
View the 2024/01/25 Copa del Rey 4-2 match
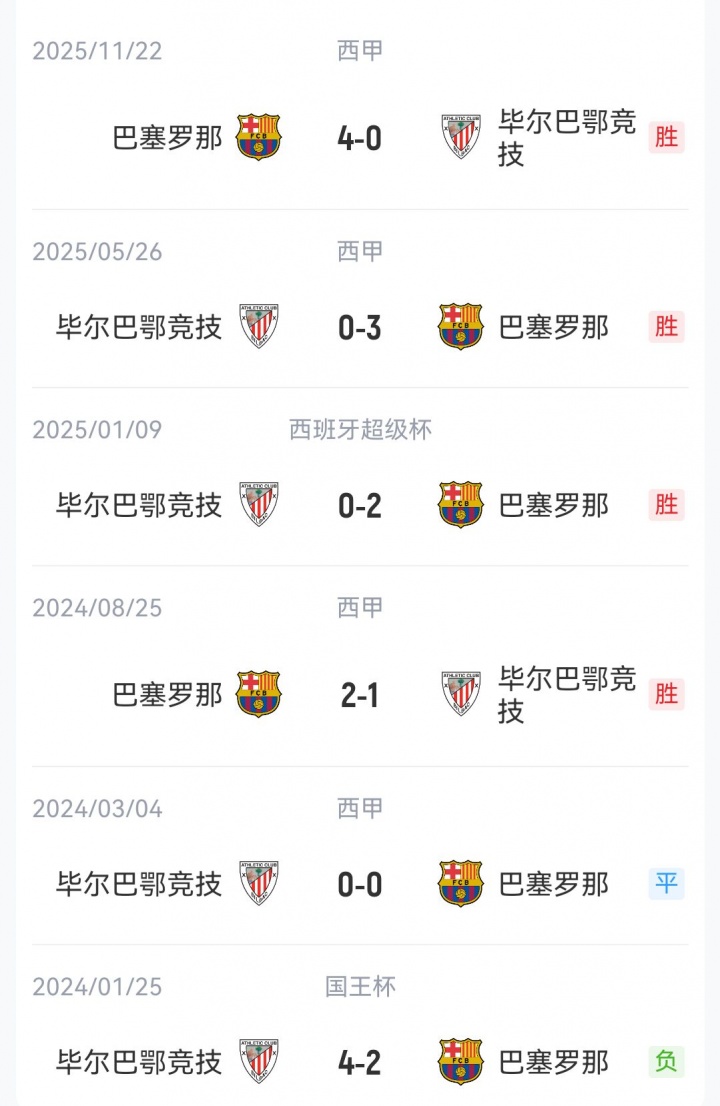point(360,1062)
